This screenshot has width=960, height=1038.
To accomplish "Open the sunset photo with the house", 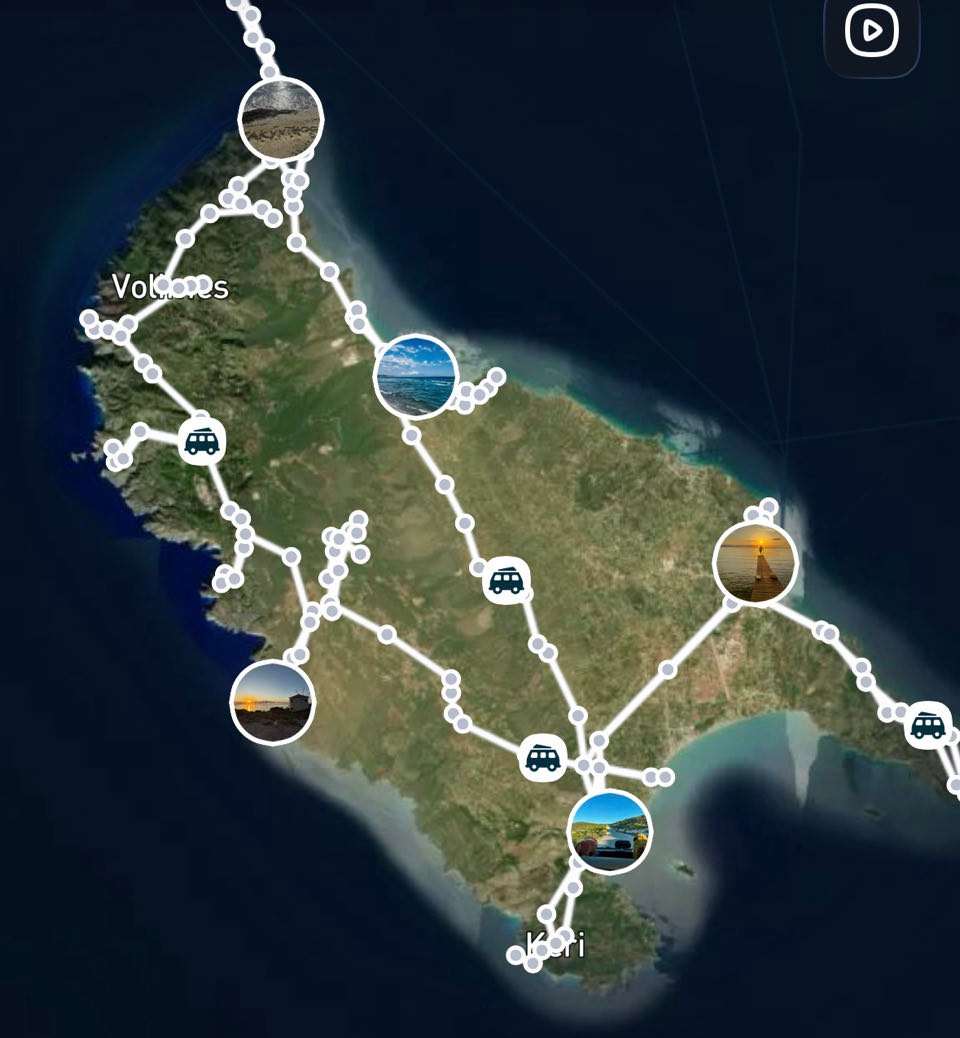I will click(x=272, y=702).
